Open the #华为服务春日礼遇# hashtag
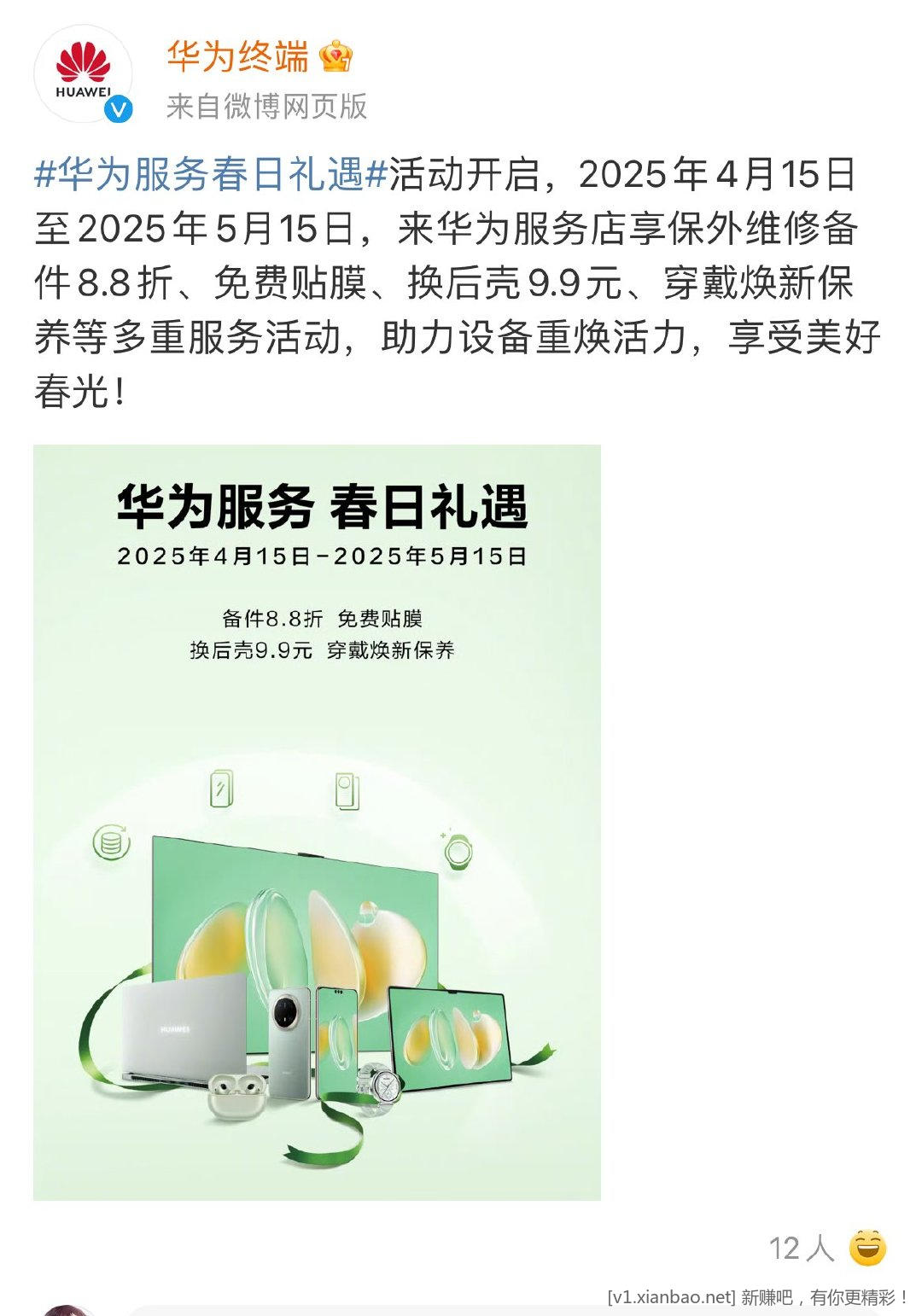Screen dimensions: 922x1316 (x=211, y=175)
